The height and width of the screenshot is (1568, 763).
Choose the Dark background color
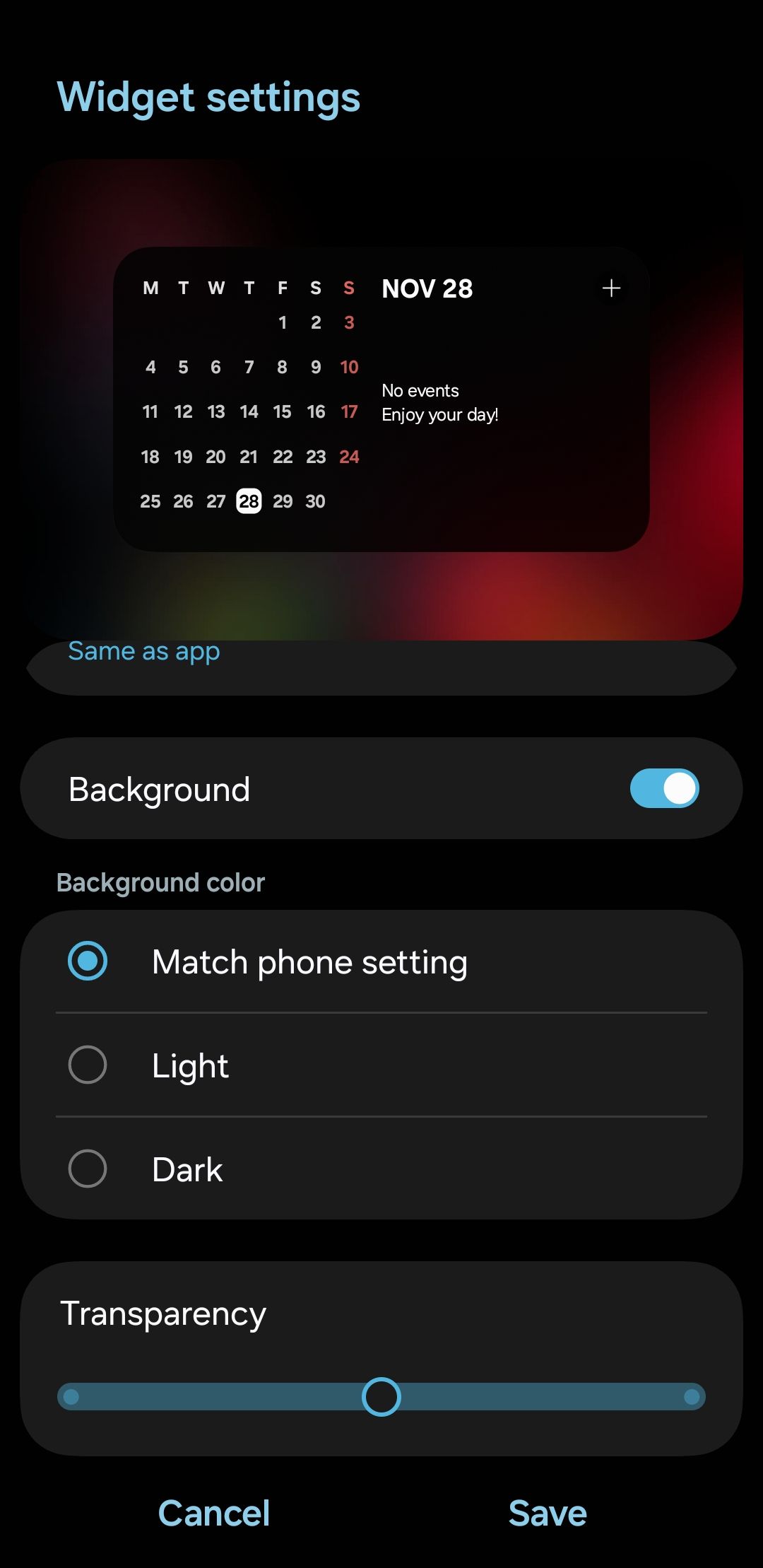tap(88, 1169)
